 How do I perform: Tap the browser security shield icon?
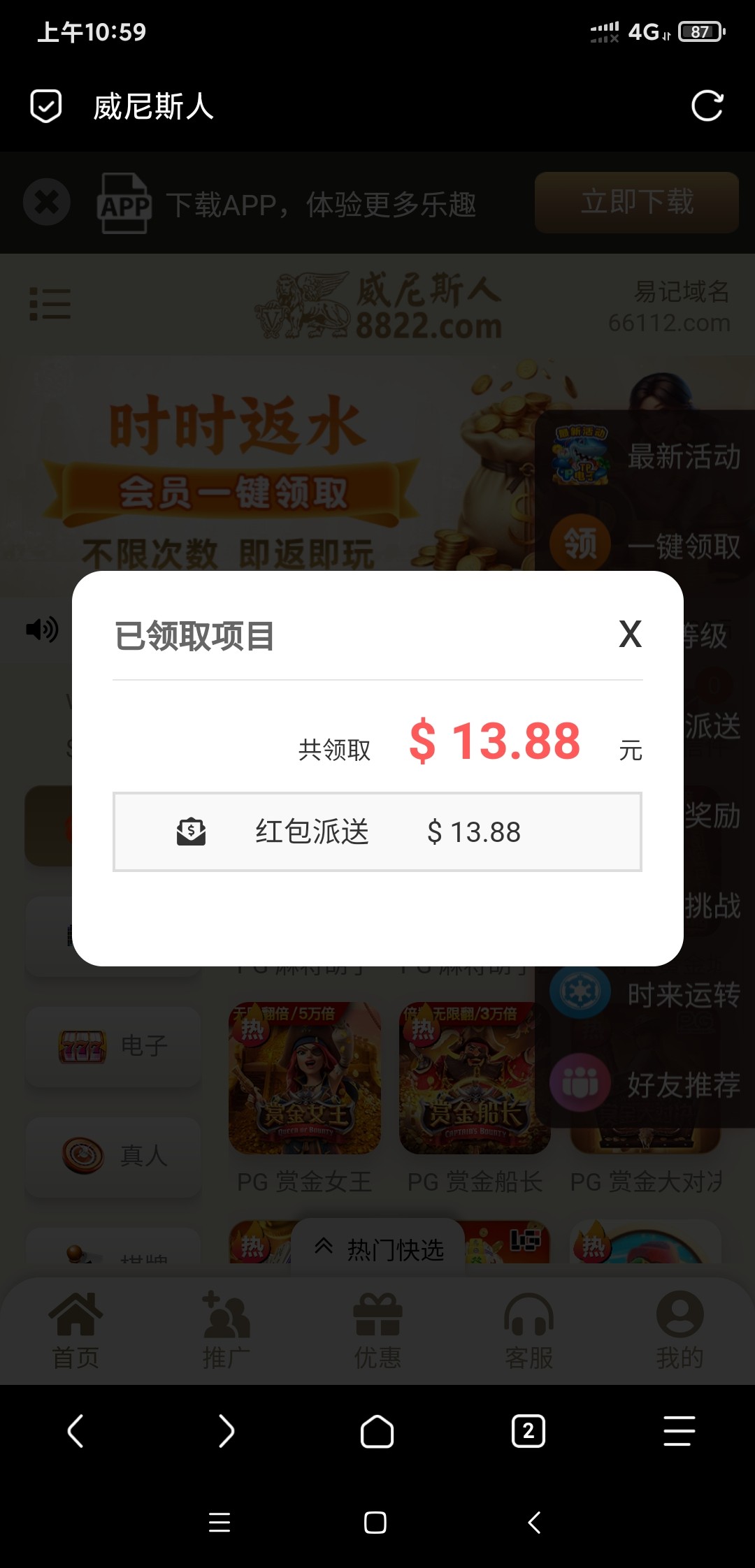point(46,106)
